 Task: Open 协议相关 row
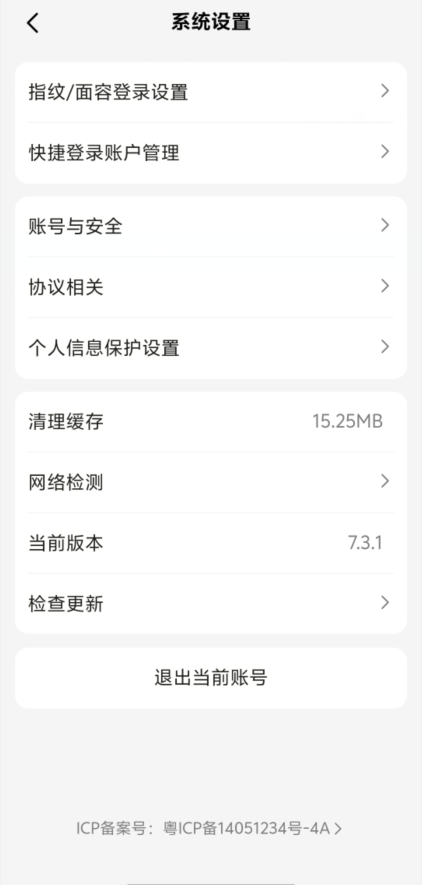210,287
